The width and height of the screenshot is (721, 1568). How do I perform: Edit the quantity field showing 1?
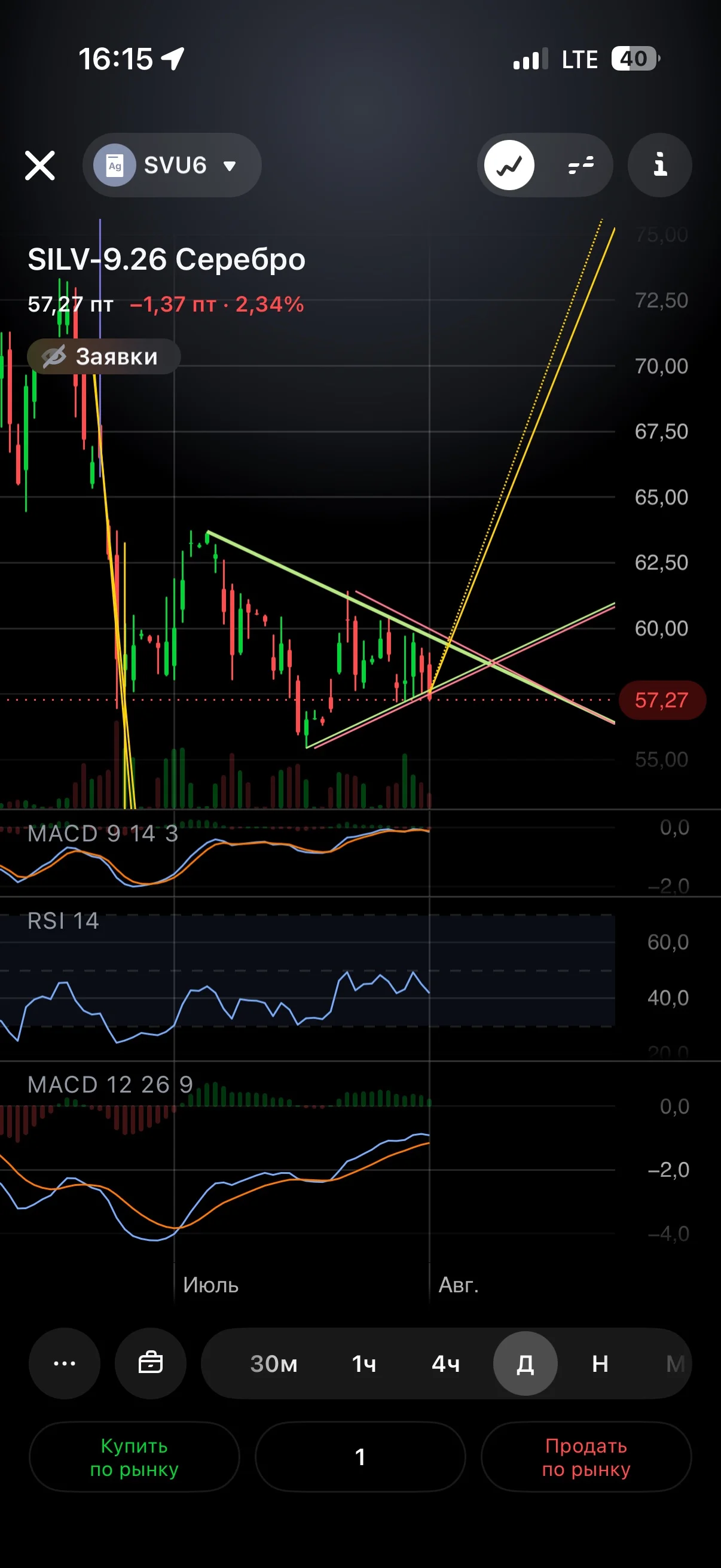click(360, 1457)
